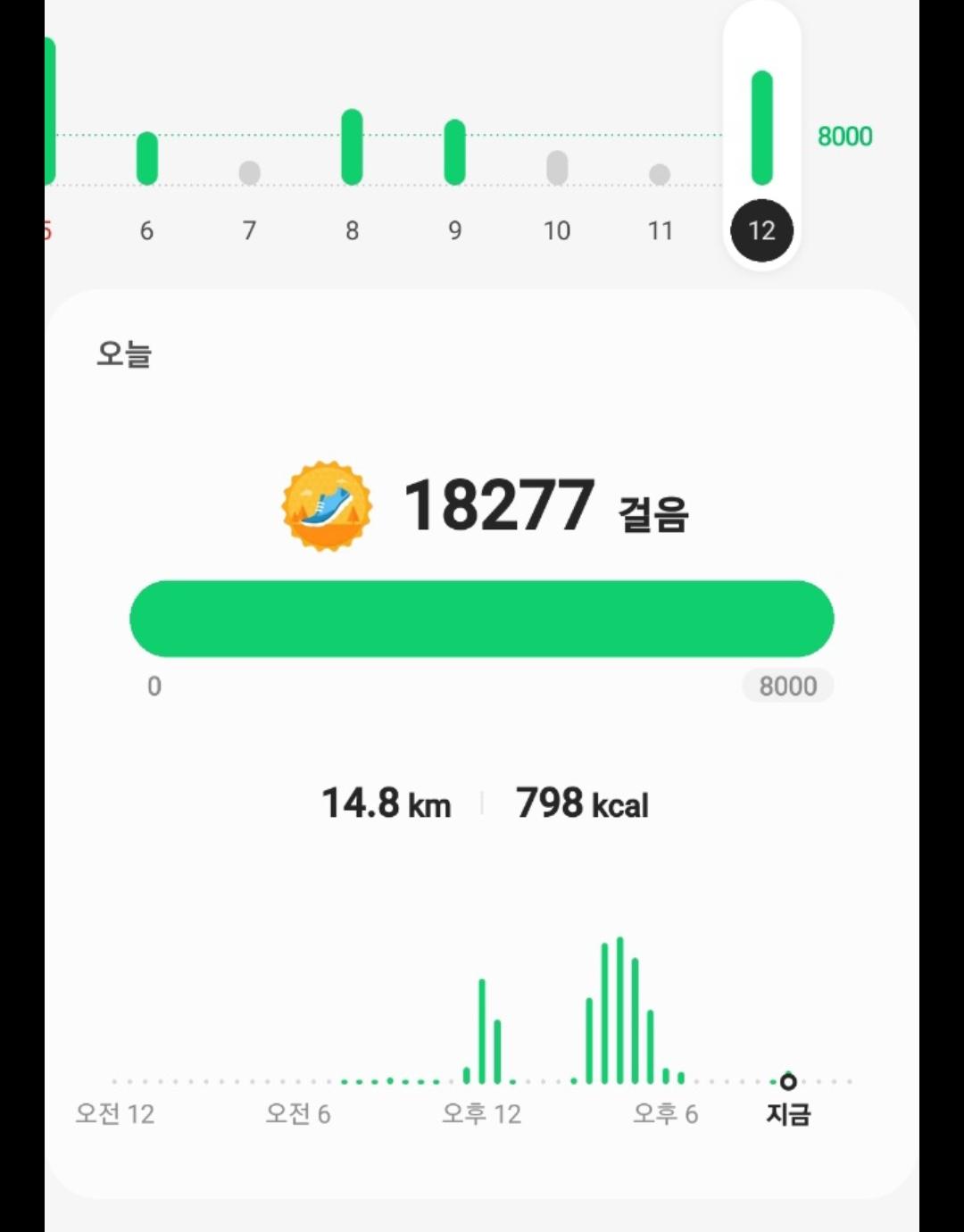
Task: Open the step achievement badge
Action: click(x=327, y=506)
